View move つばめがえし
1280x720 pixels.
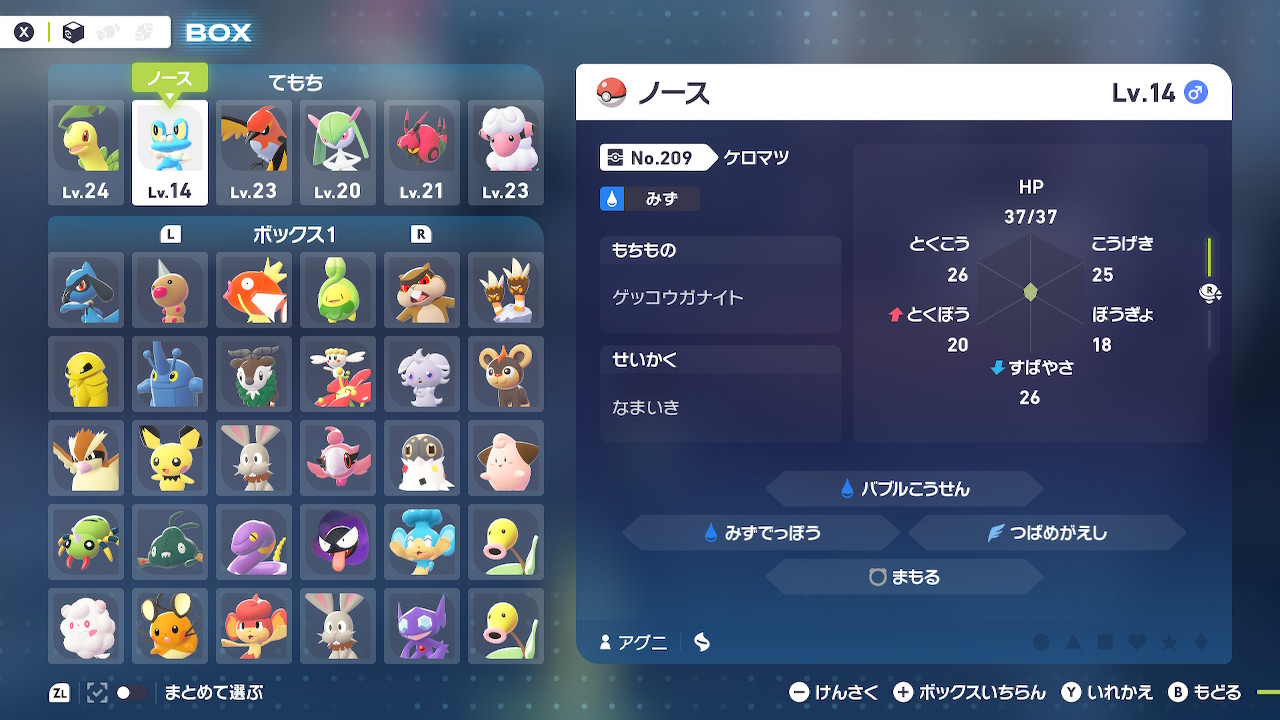pos(1047,533)
